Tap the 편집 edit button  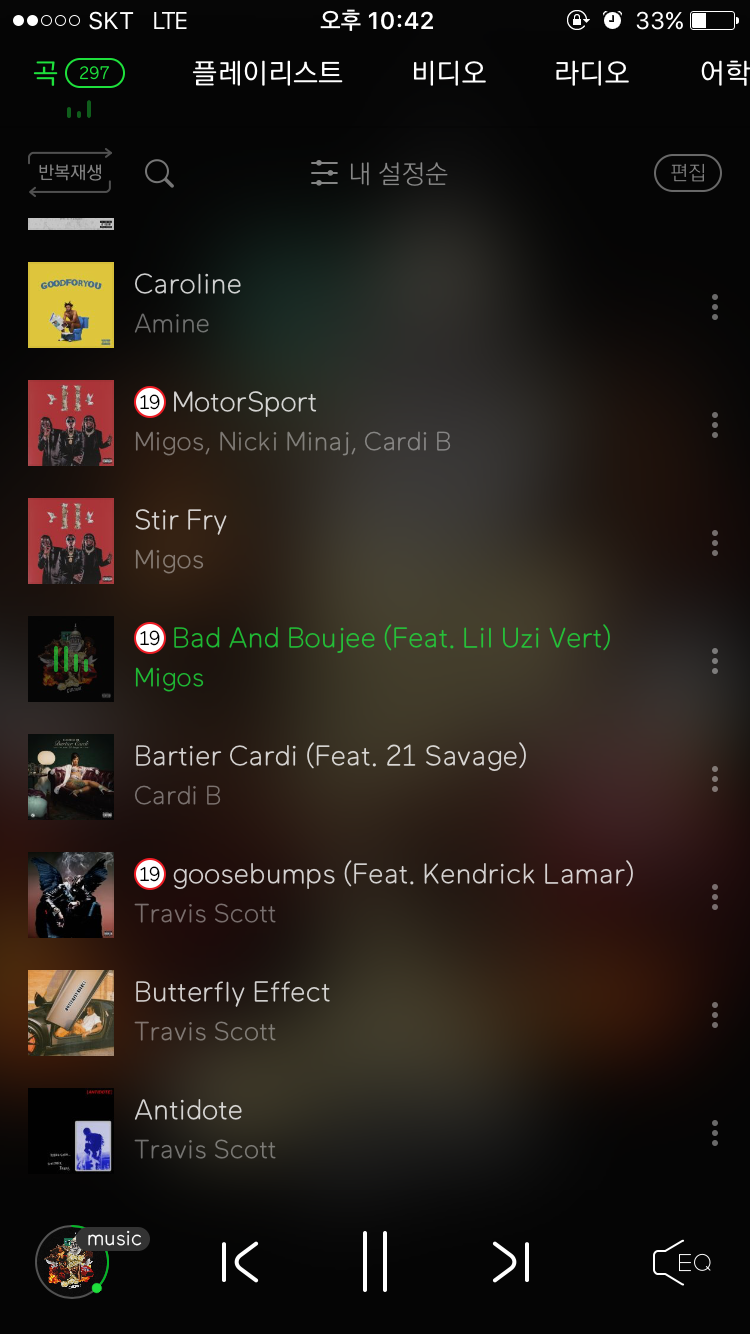point(687,173)
